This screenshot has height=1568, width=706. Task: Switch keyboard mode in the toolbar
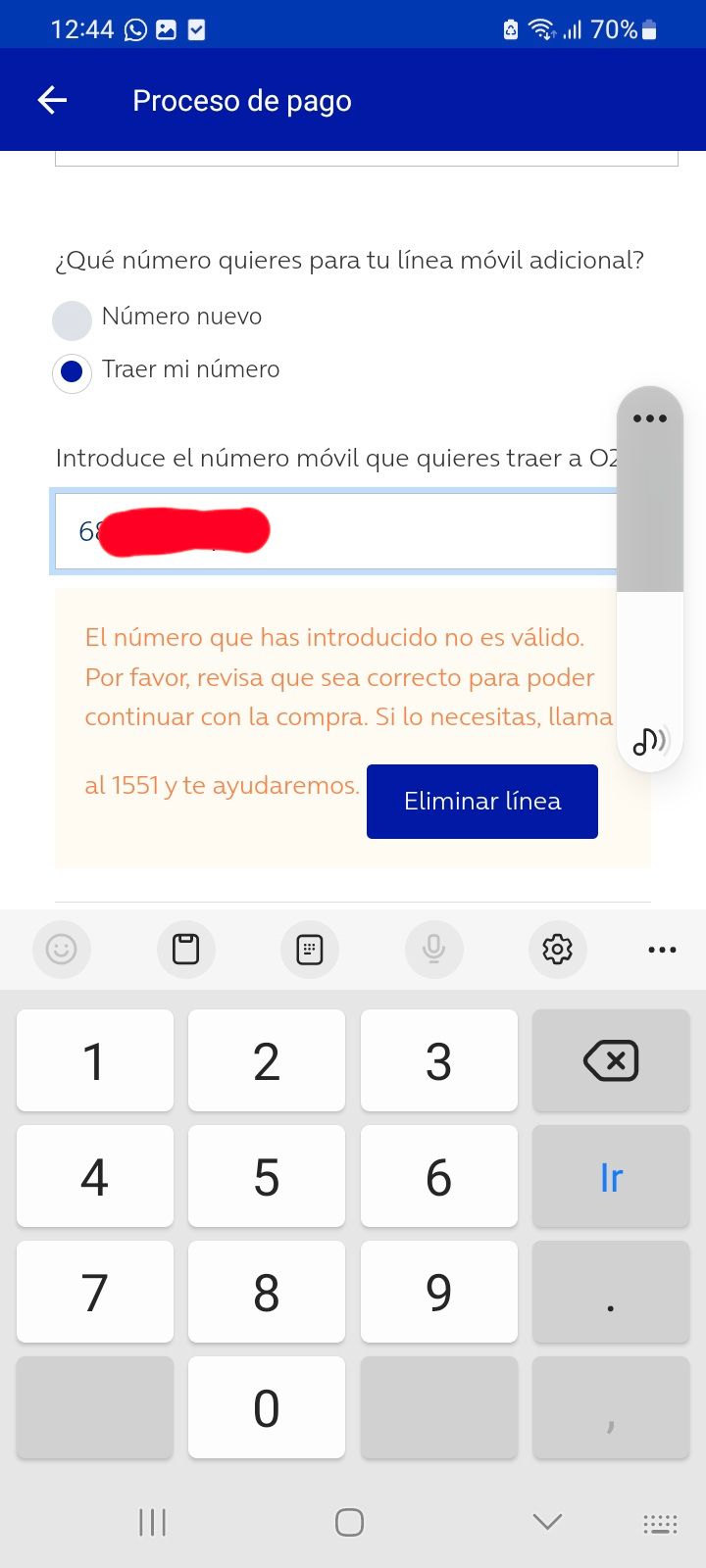[309, 949]
